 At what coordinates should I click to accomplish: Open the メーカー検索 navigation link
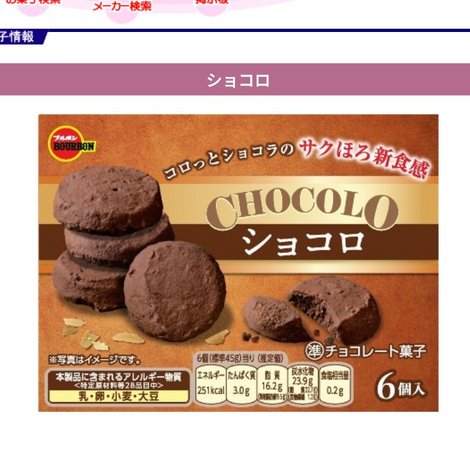[x=122, y=6]
